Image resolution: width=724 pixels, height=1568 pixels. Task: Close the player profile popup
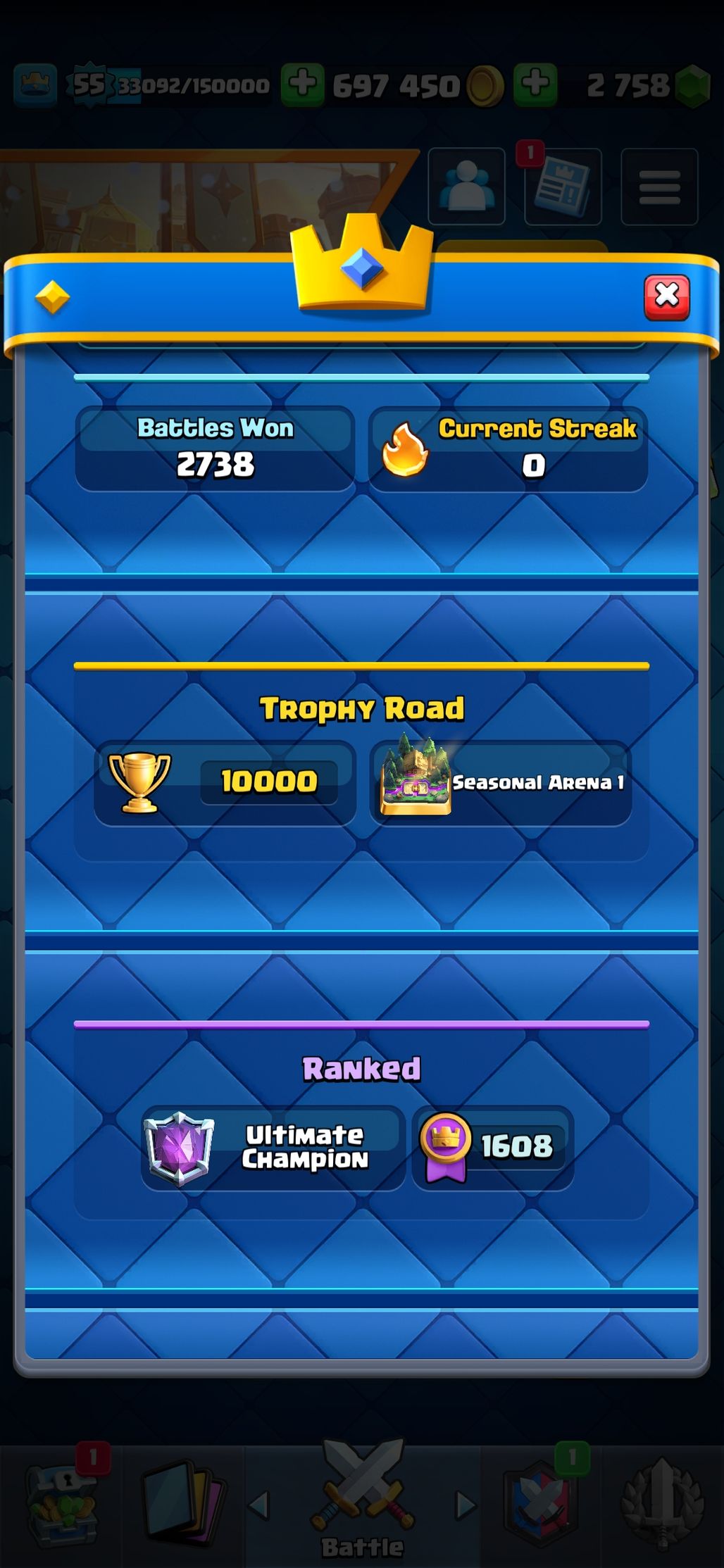point(666,297)
